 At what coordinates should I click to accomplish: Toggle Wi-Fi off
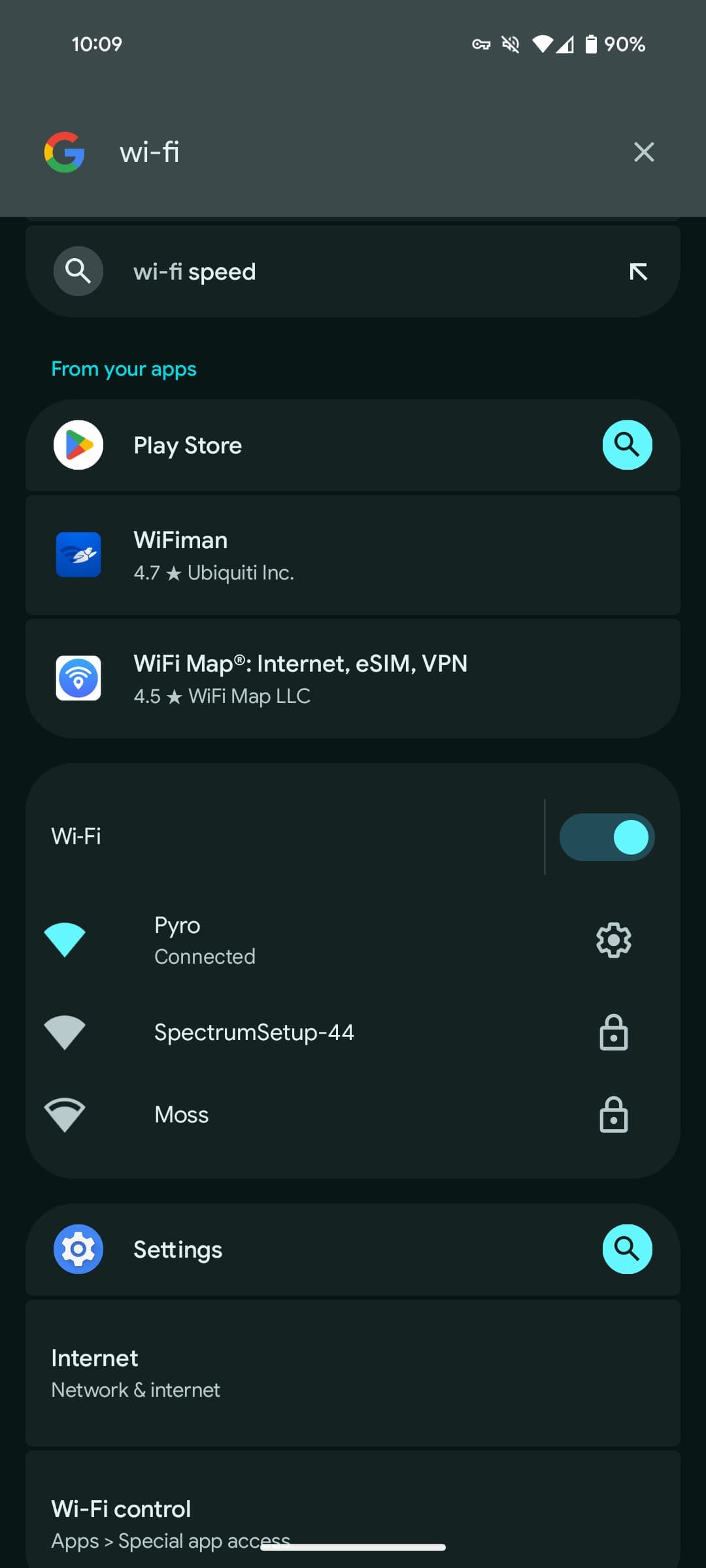[x=606, y=836]
